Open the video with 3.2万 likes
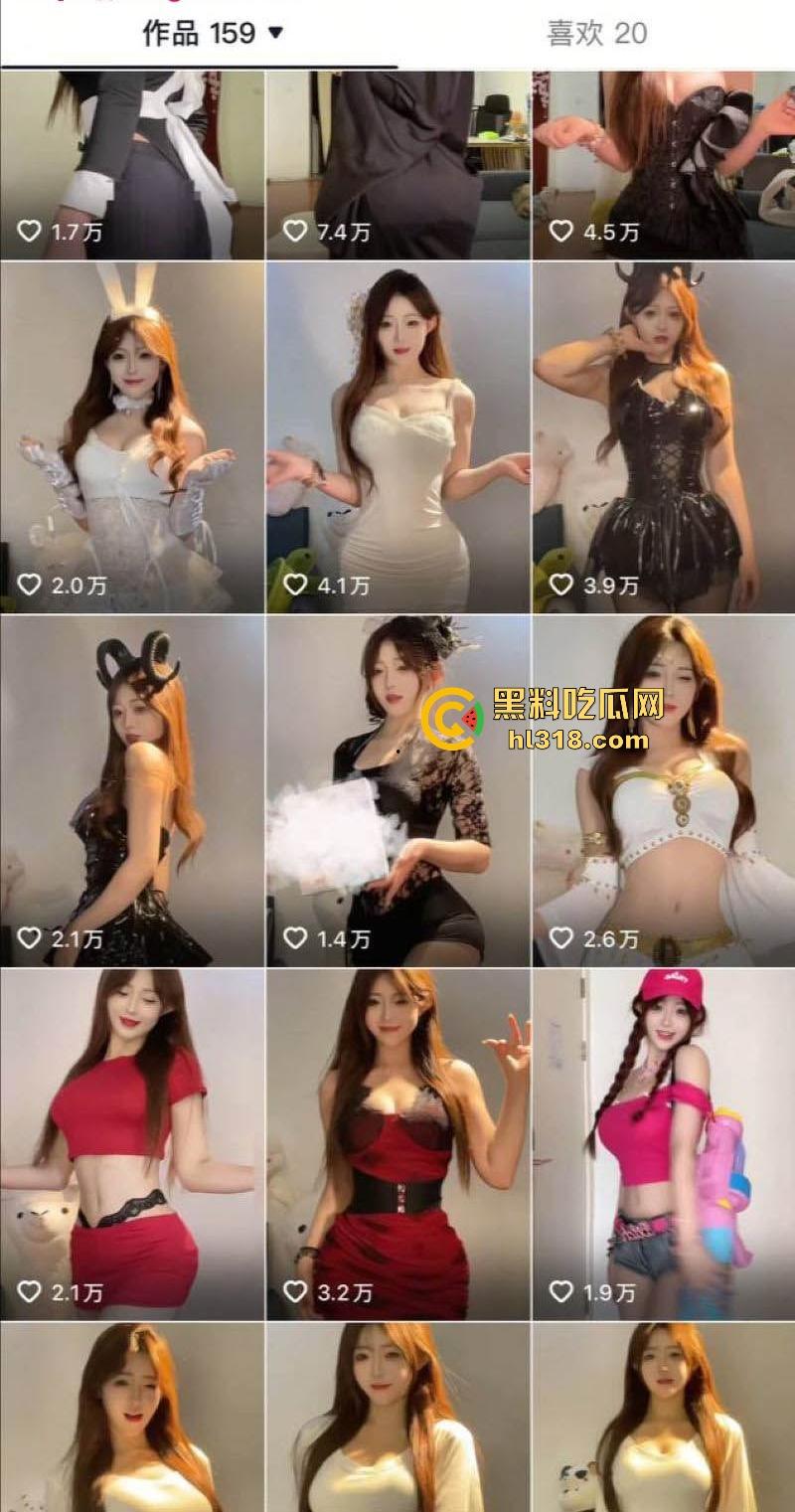Image resolution: width=795 pixels, height=1512 pixels. tap(397, 1143)
